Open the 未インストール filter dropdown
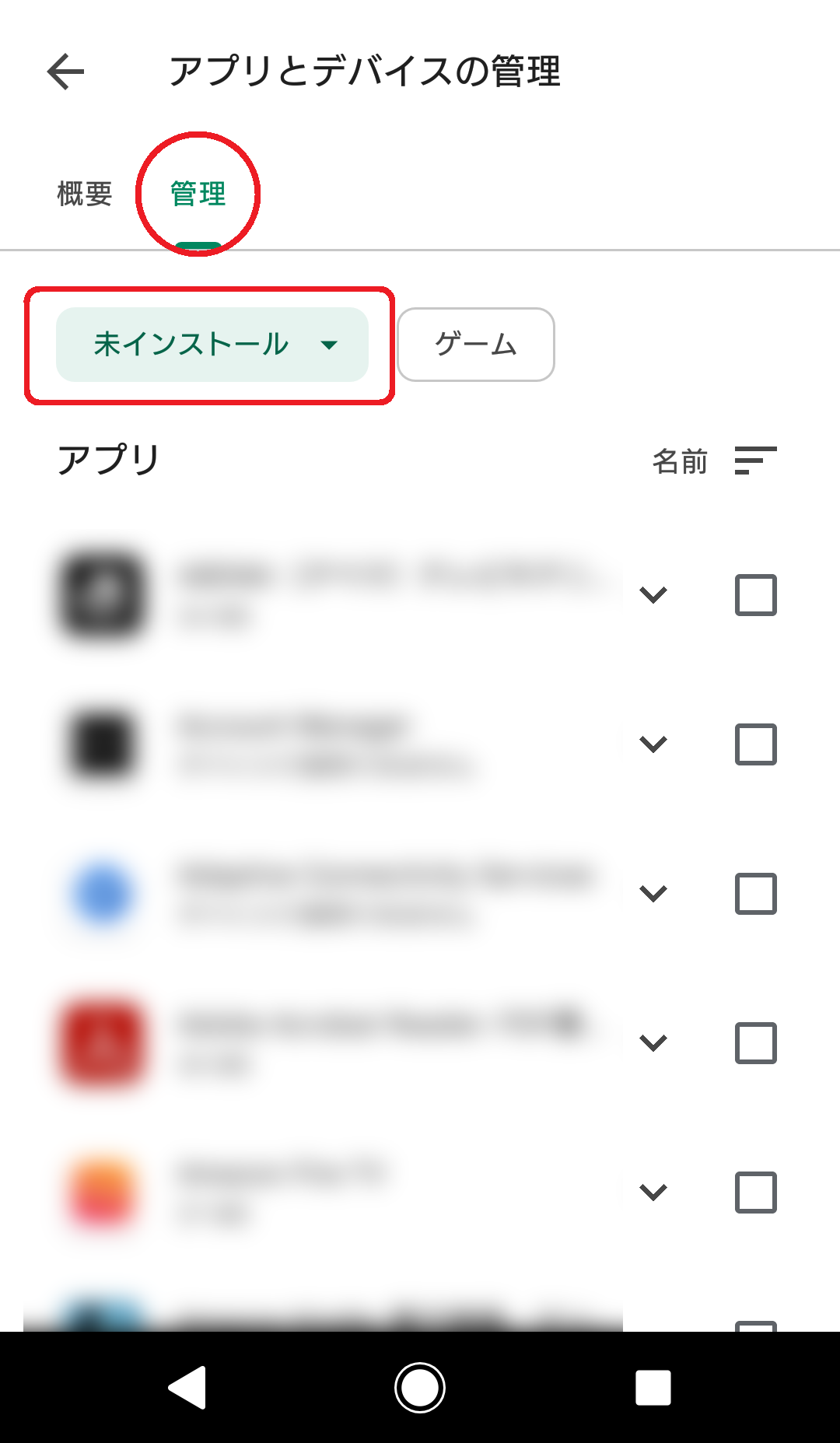 (212, 345)
